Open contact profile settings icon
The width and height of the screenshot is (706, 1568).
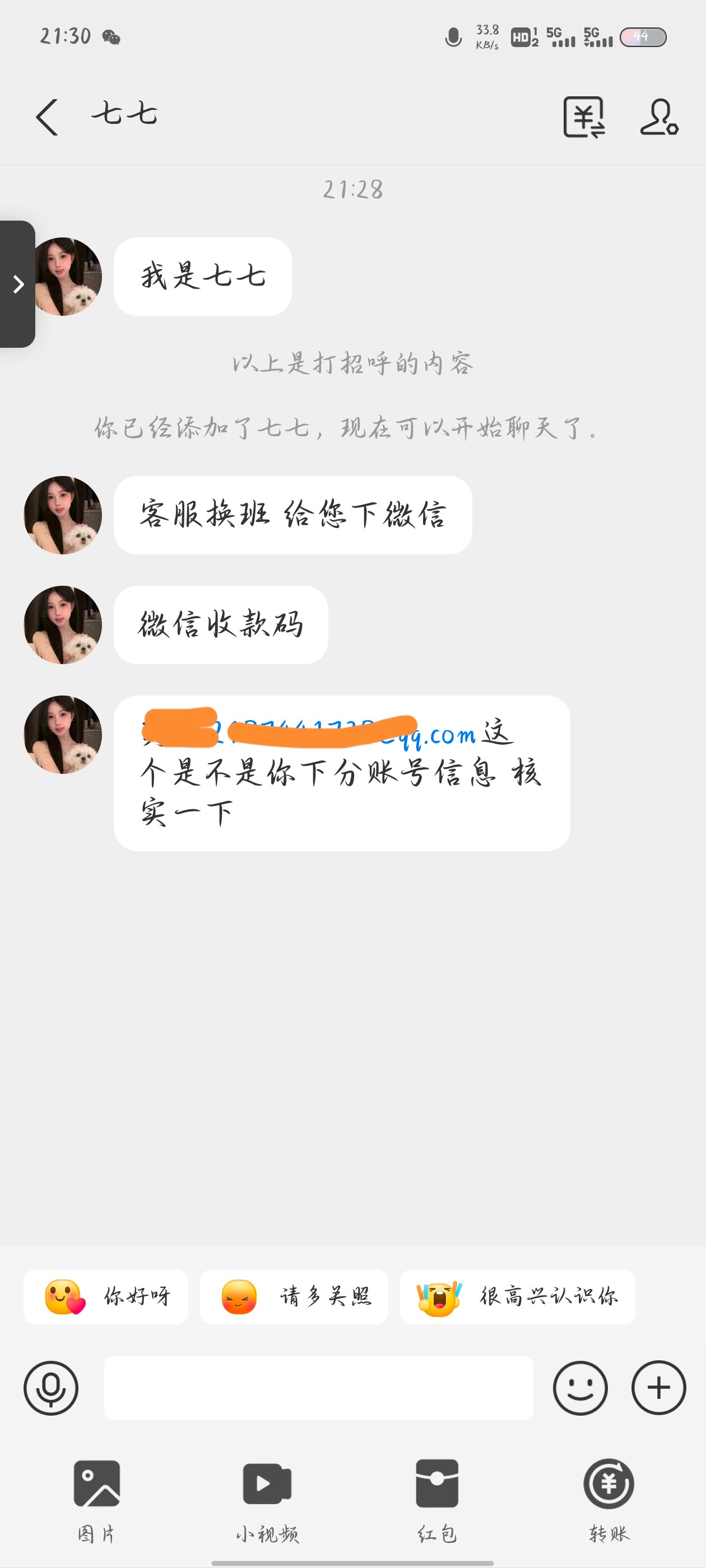pos(659,117)
